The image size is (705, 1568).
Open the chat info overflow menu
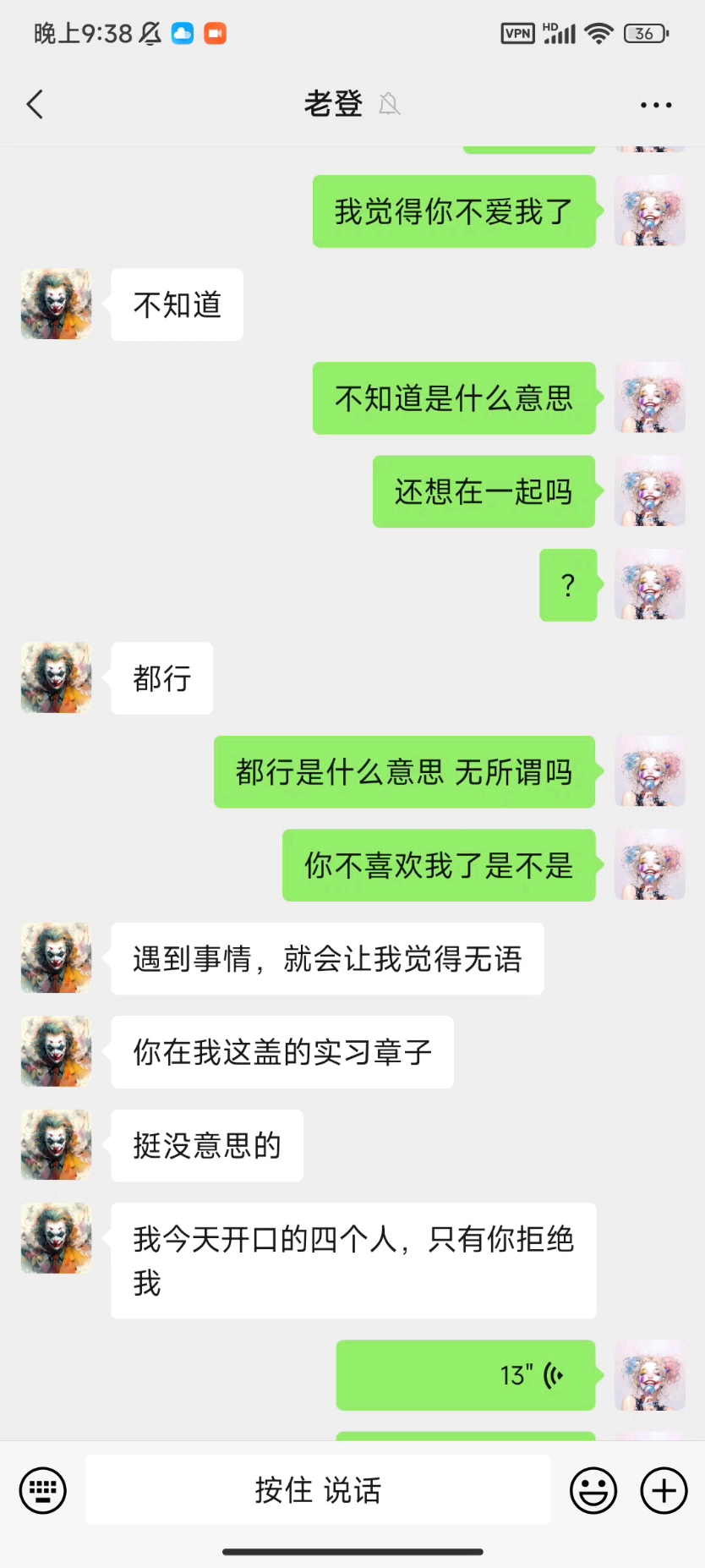656,105
